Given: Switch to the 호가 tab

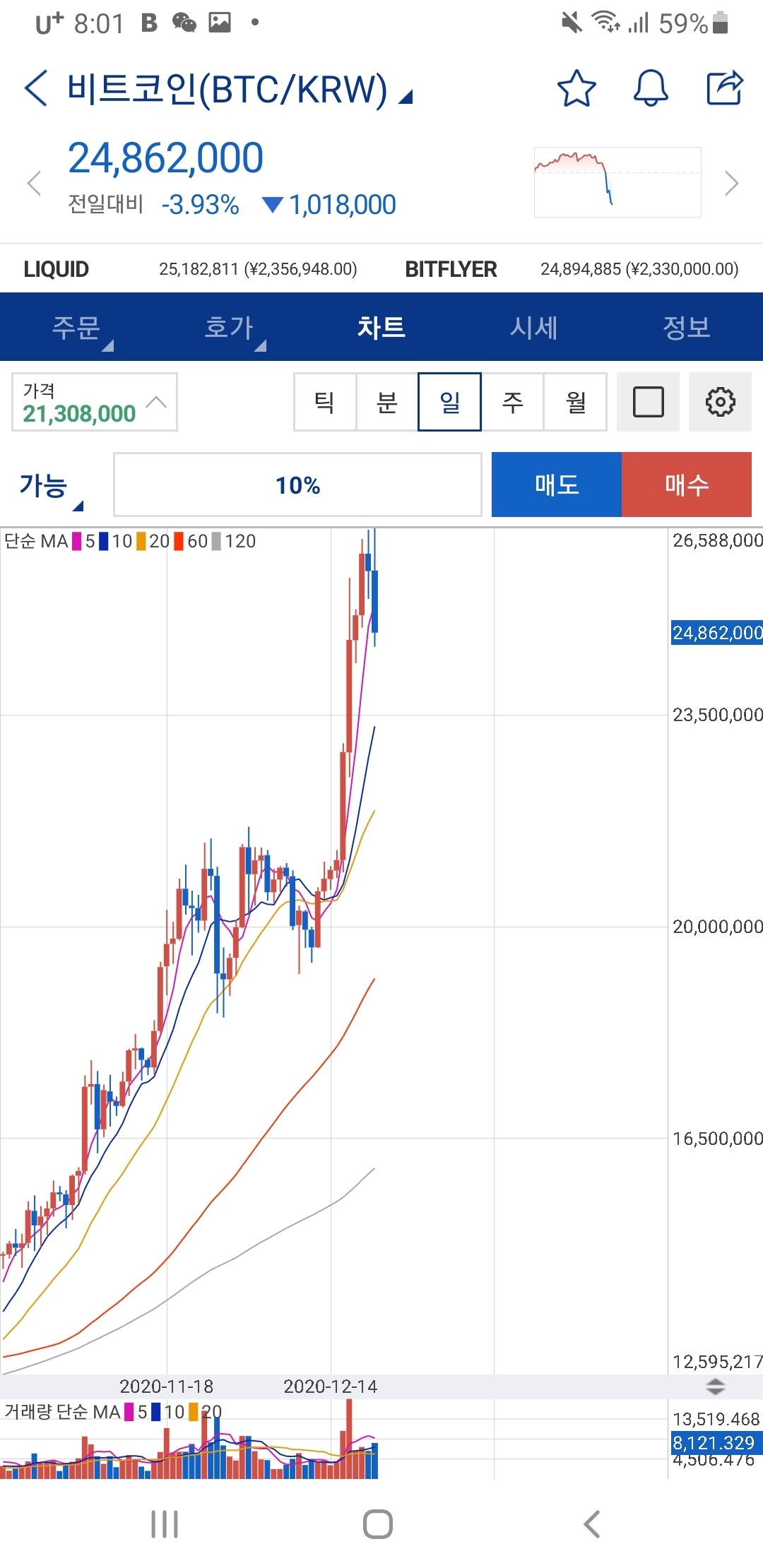Looking at the screenshot, I should 229,328.
